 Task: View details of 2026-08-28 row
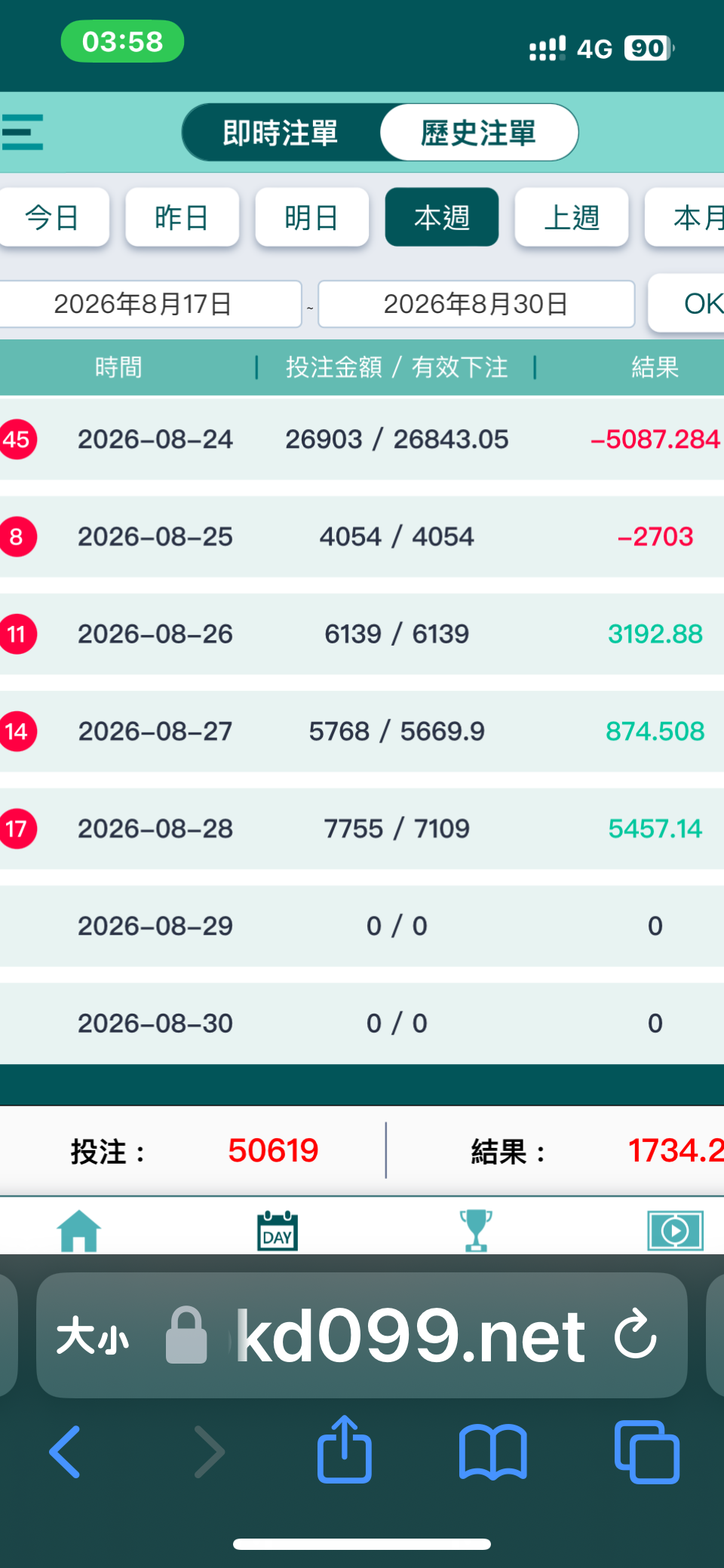[x=362, y=828]
